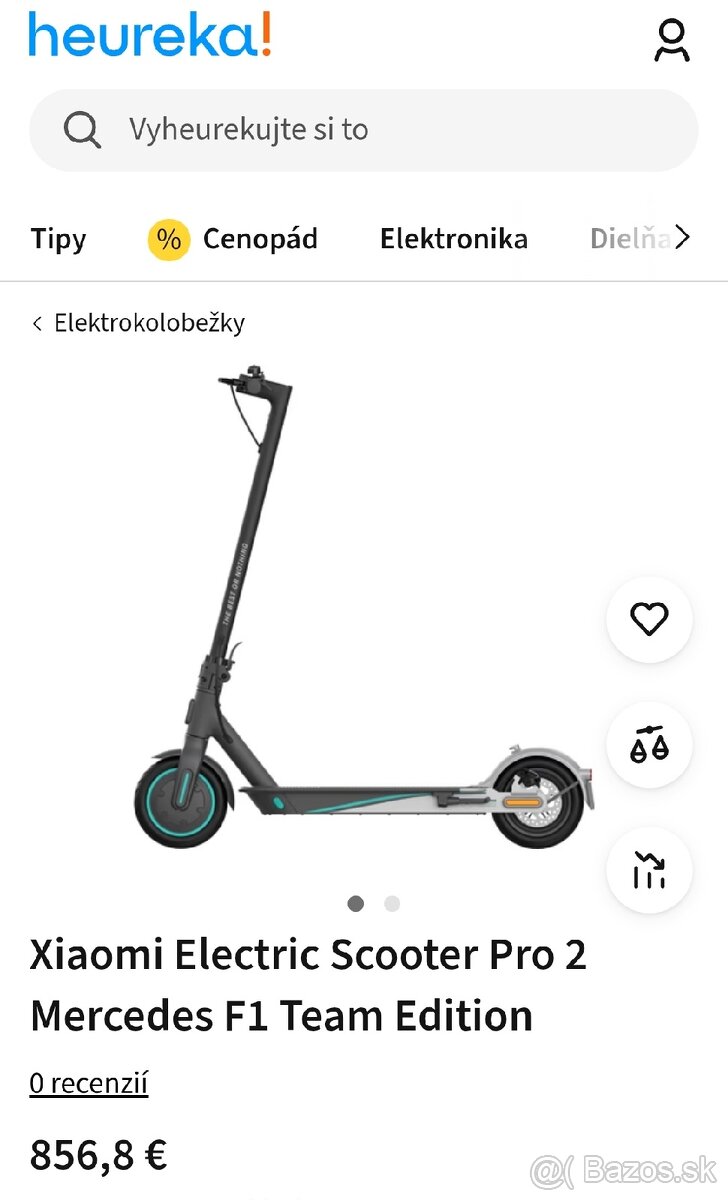Tap the heart icon to favorite the scooter

point(649,618)
